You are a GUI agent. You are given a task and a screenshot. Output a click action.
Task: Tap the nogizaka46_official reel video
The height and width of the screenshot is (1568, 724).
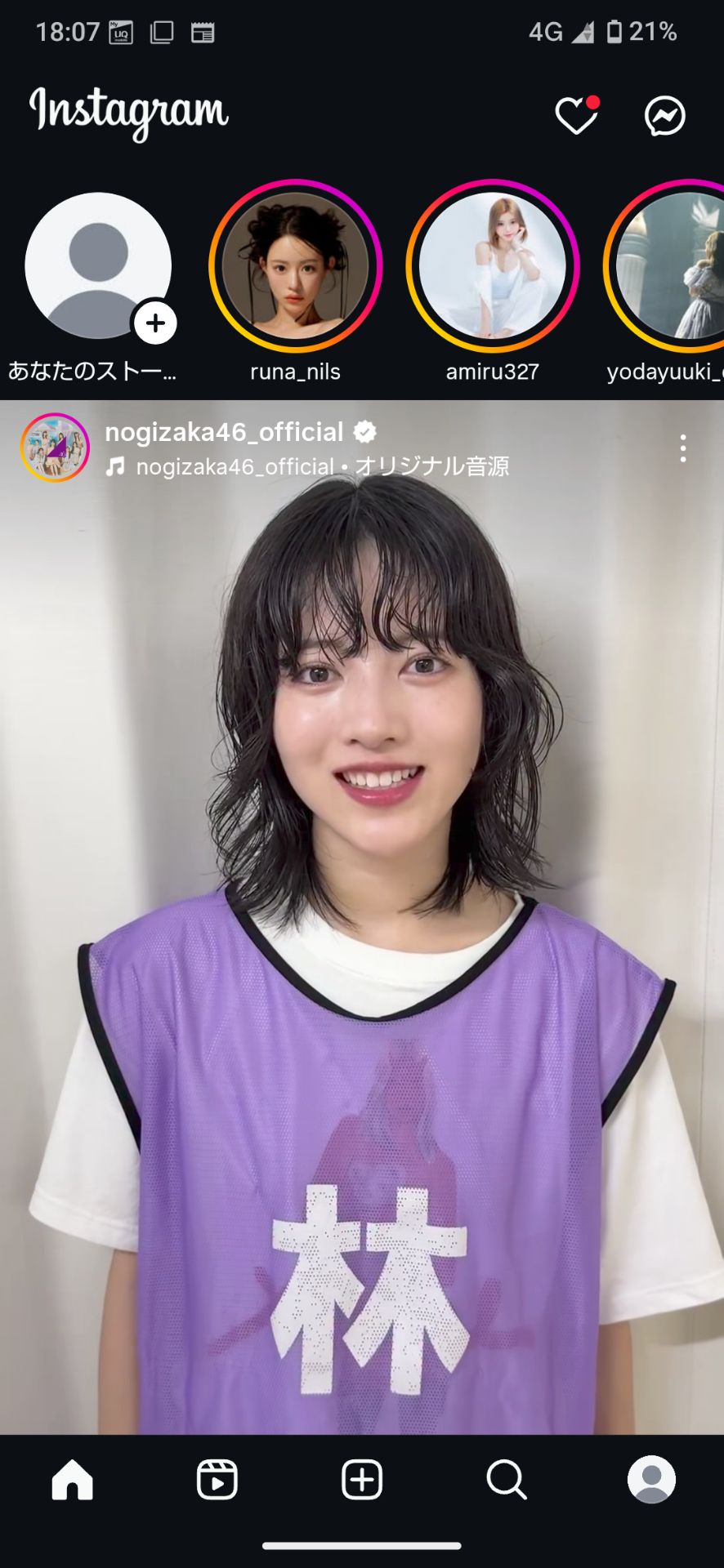tap(362, 939)
